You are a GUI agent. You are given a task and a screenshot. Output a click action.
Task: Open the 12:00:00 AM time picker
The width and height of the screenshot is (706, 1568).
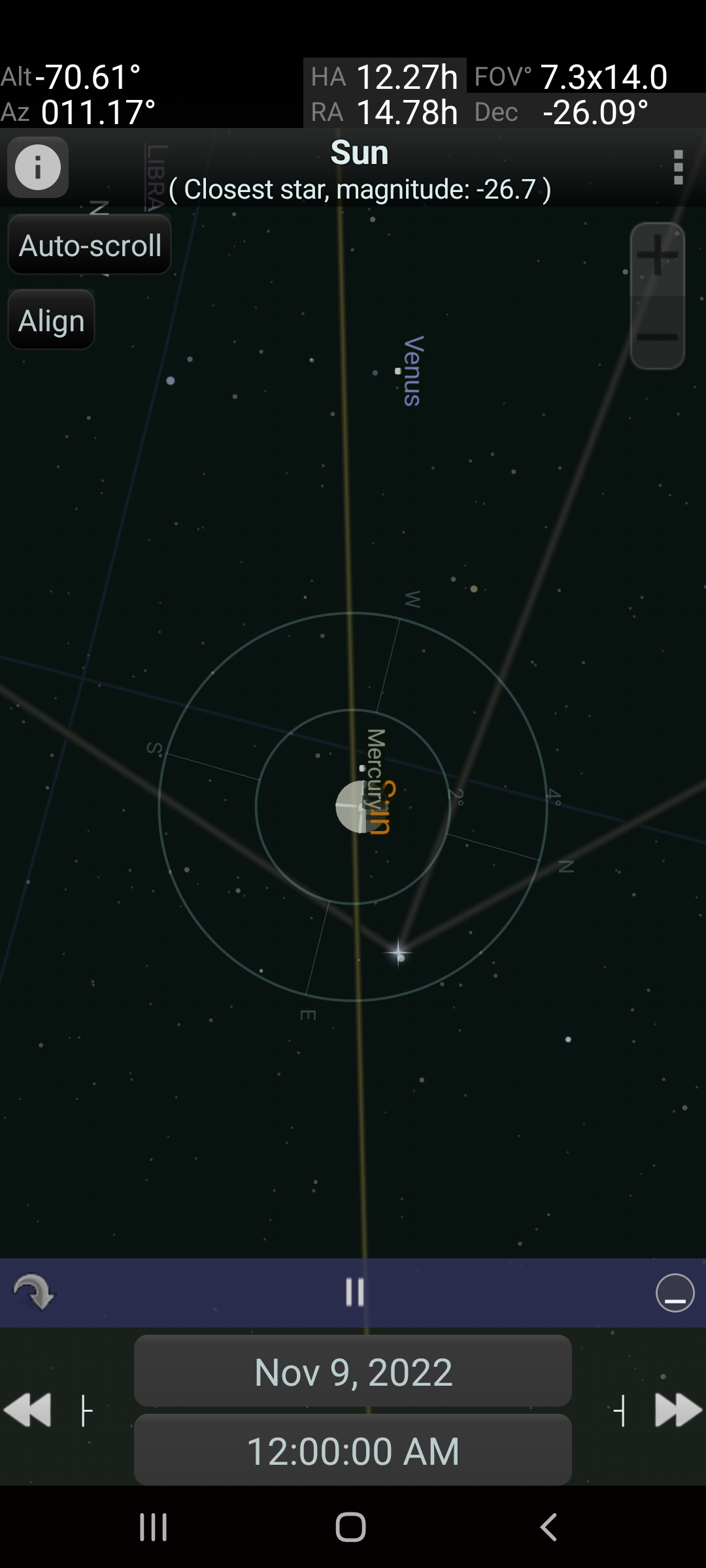[353, 1451]
